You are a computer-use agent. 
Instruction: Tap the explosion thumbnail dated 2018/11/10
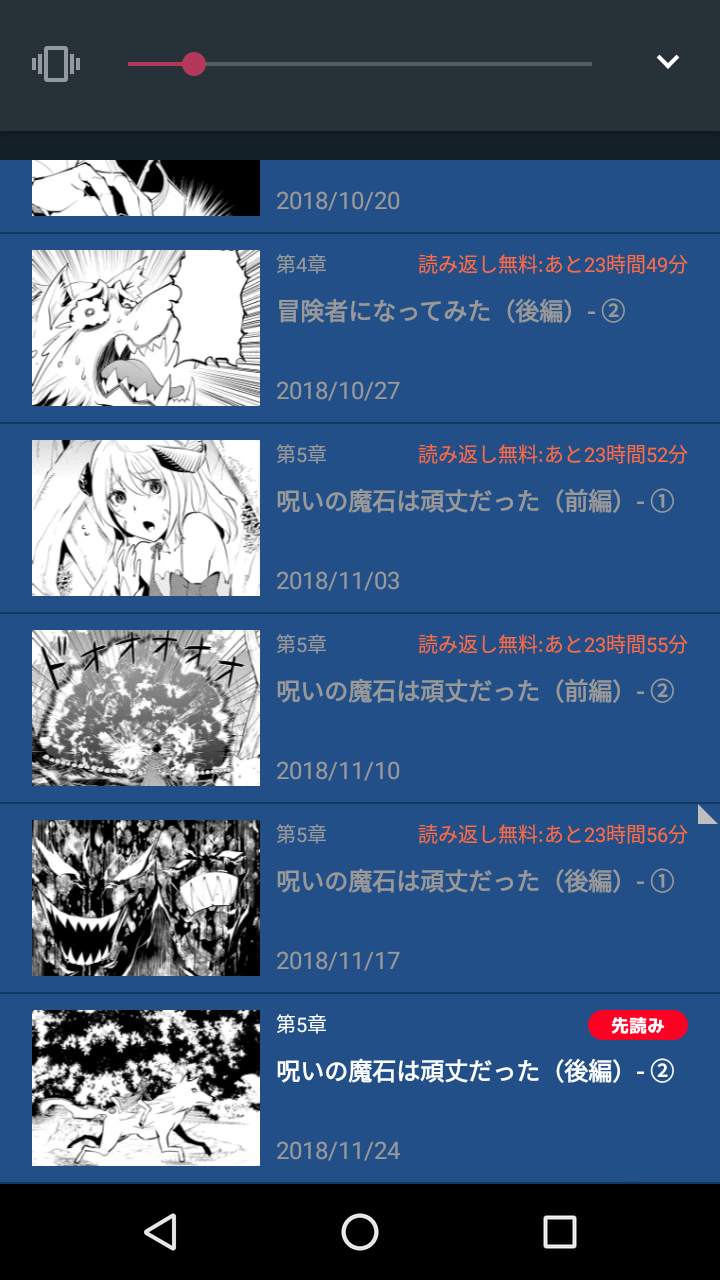coord(145,707)
